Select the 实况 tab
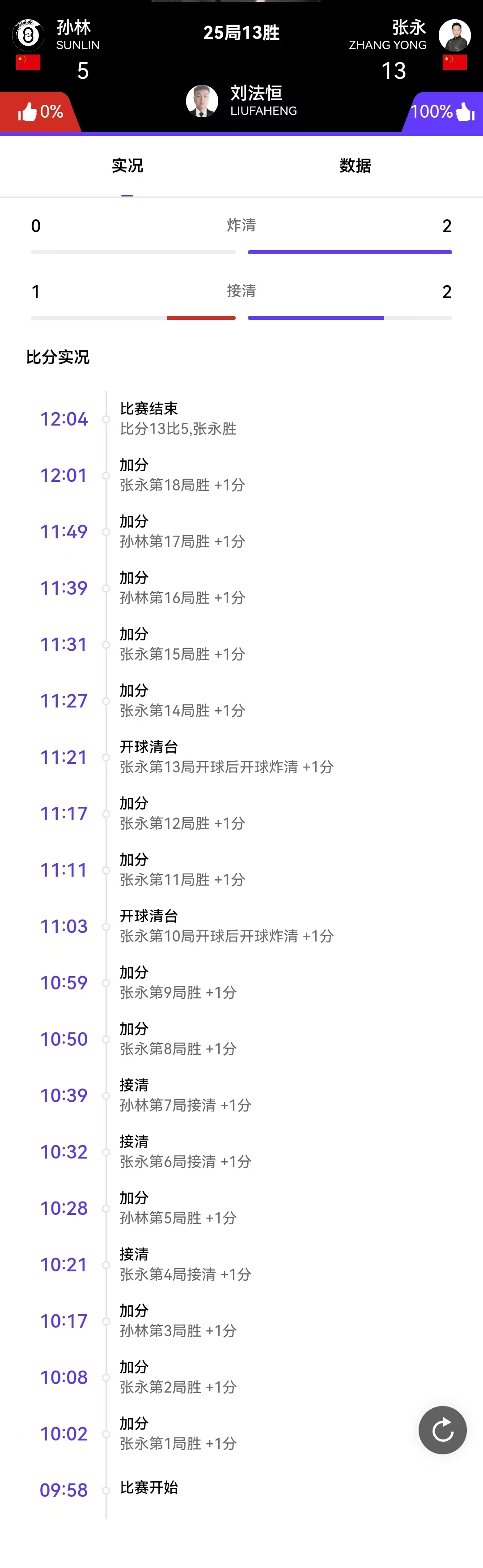The image size is (483, 1568). point(127,166)
